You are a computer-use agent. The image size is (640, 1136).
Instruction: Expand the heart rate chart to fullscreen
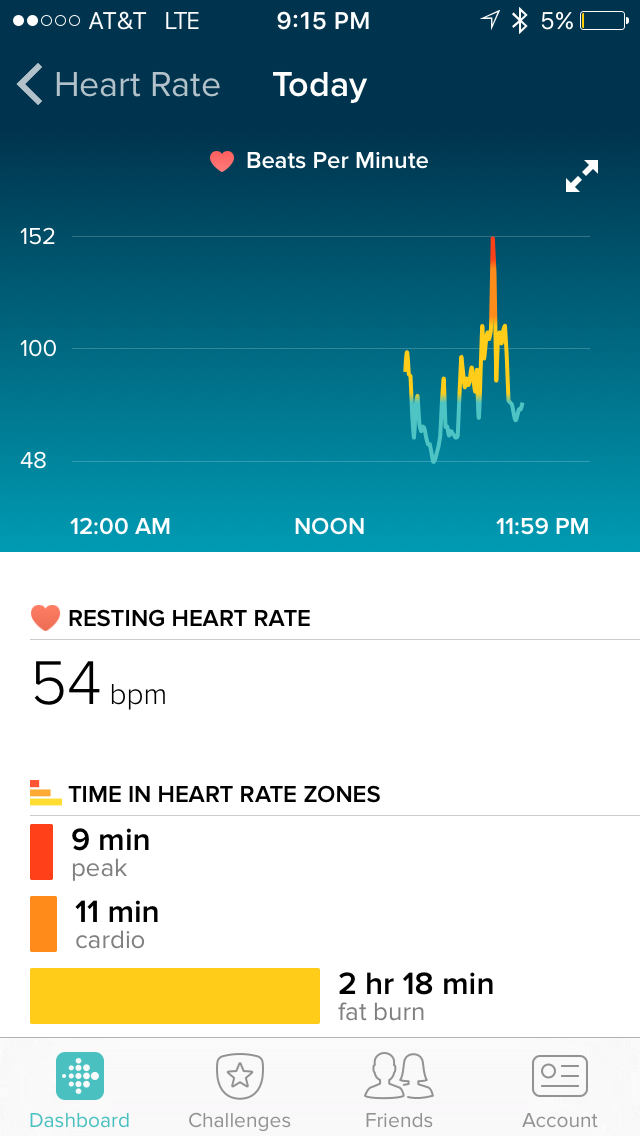(582, 176)
